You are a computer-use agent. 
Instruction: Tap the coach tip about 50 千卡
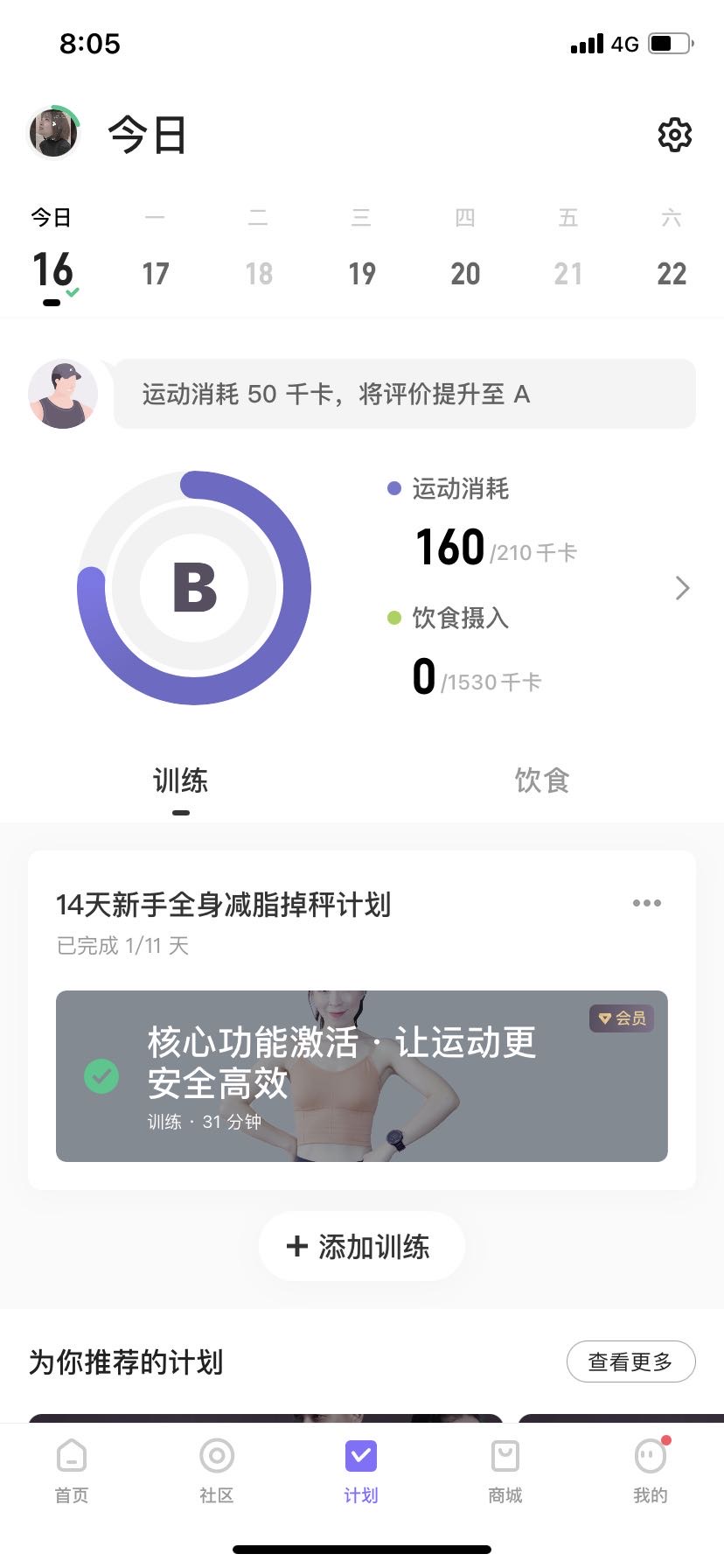coord(404,394)
